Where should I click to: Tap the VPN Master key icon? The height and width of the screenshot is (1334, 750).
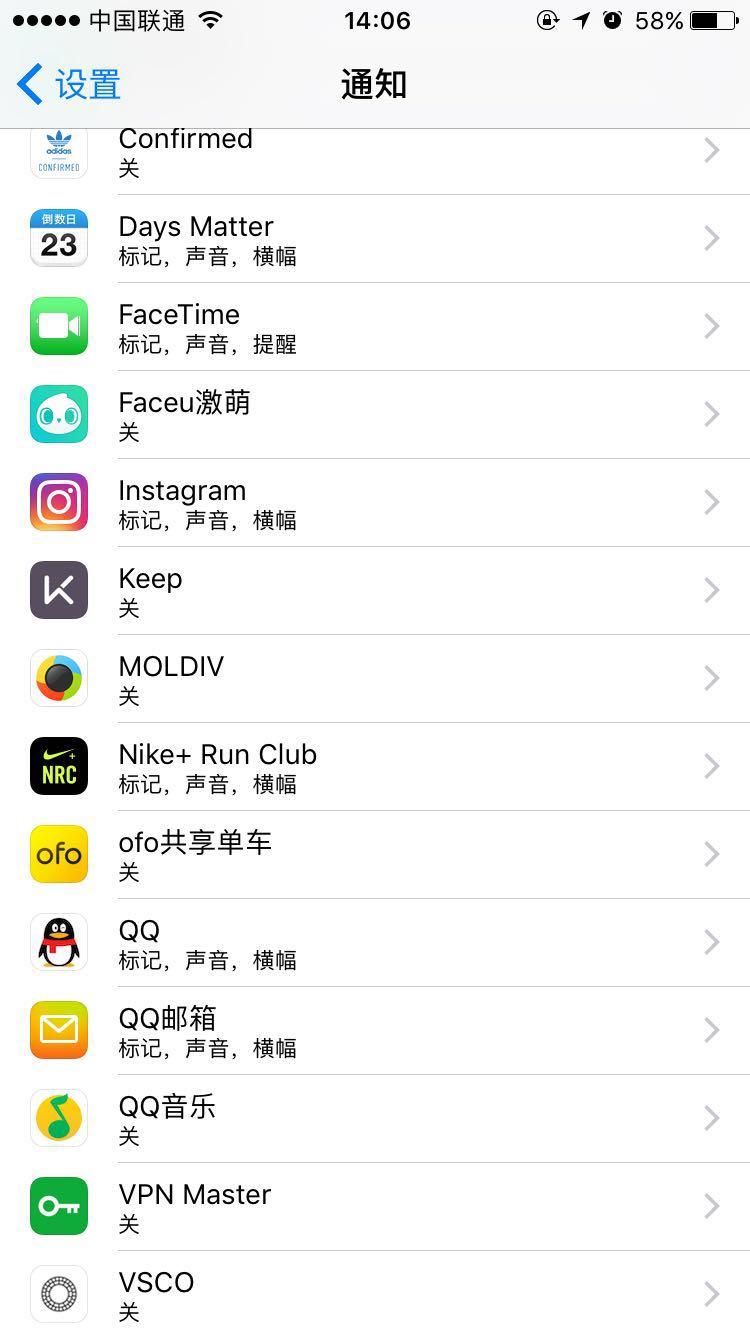point(58,1206)
